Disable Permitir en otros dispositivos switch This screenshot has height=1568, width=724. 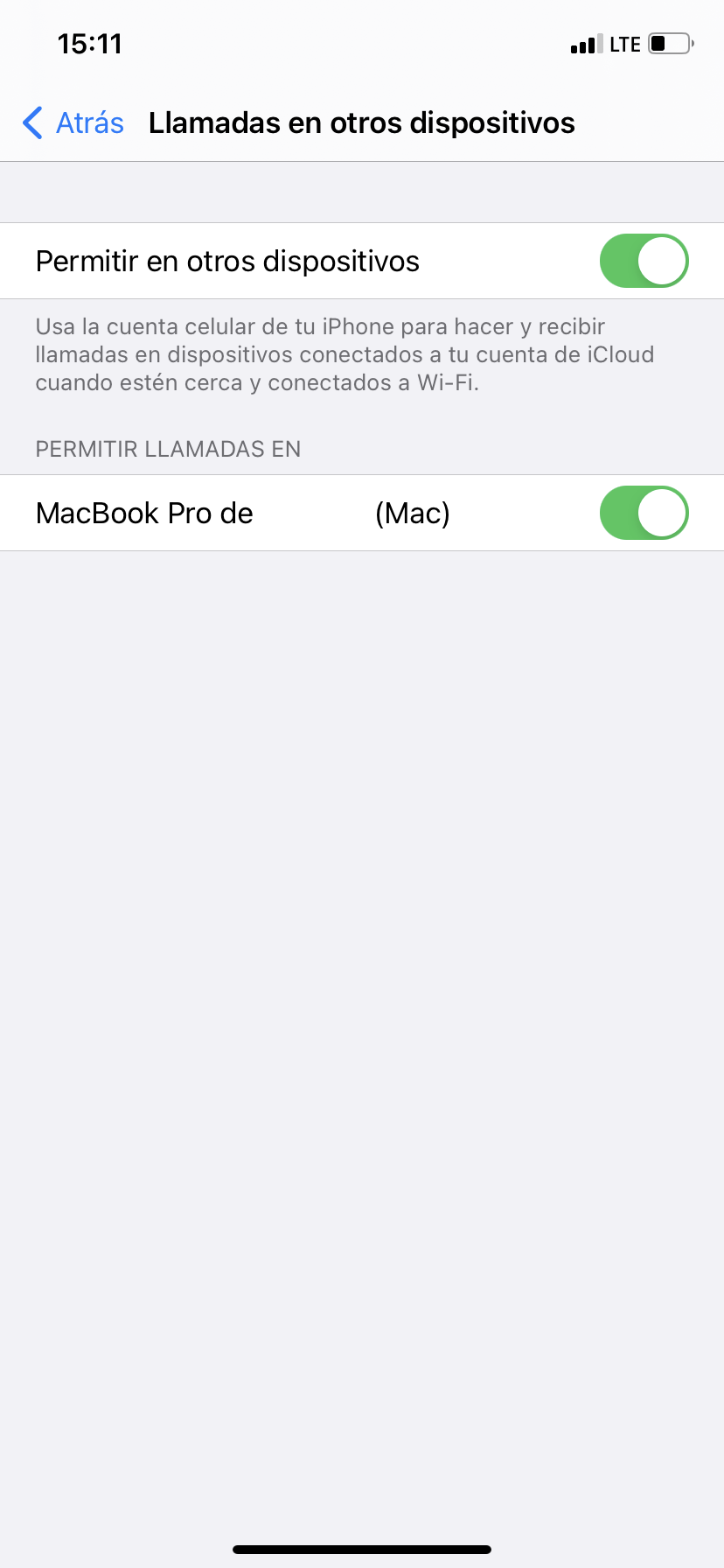pos(644,261)
